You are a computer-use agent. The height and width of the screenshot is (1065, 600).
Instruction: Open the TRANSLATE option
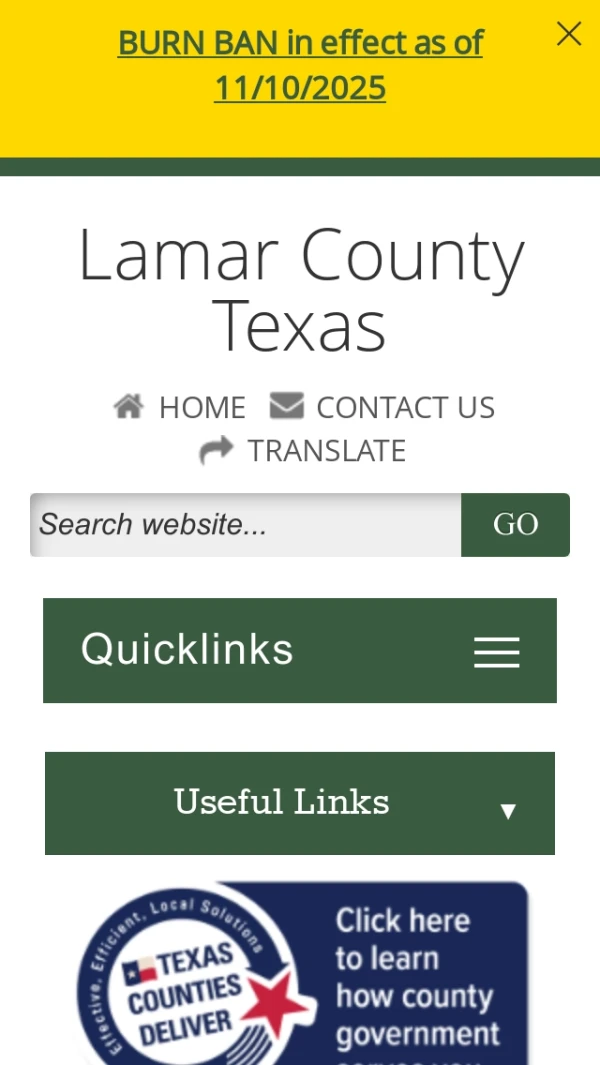[x=303, y=451]
